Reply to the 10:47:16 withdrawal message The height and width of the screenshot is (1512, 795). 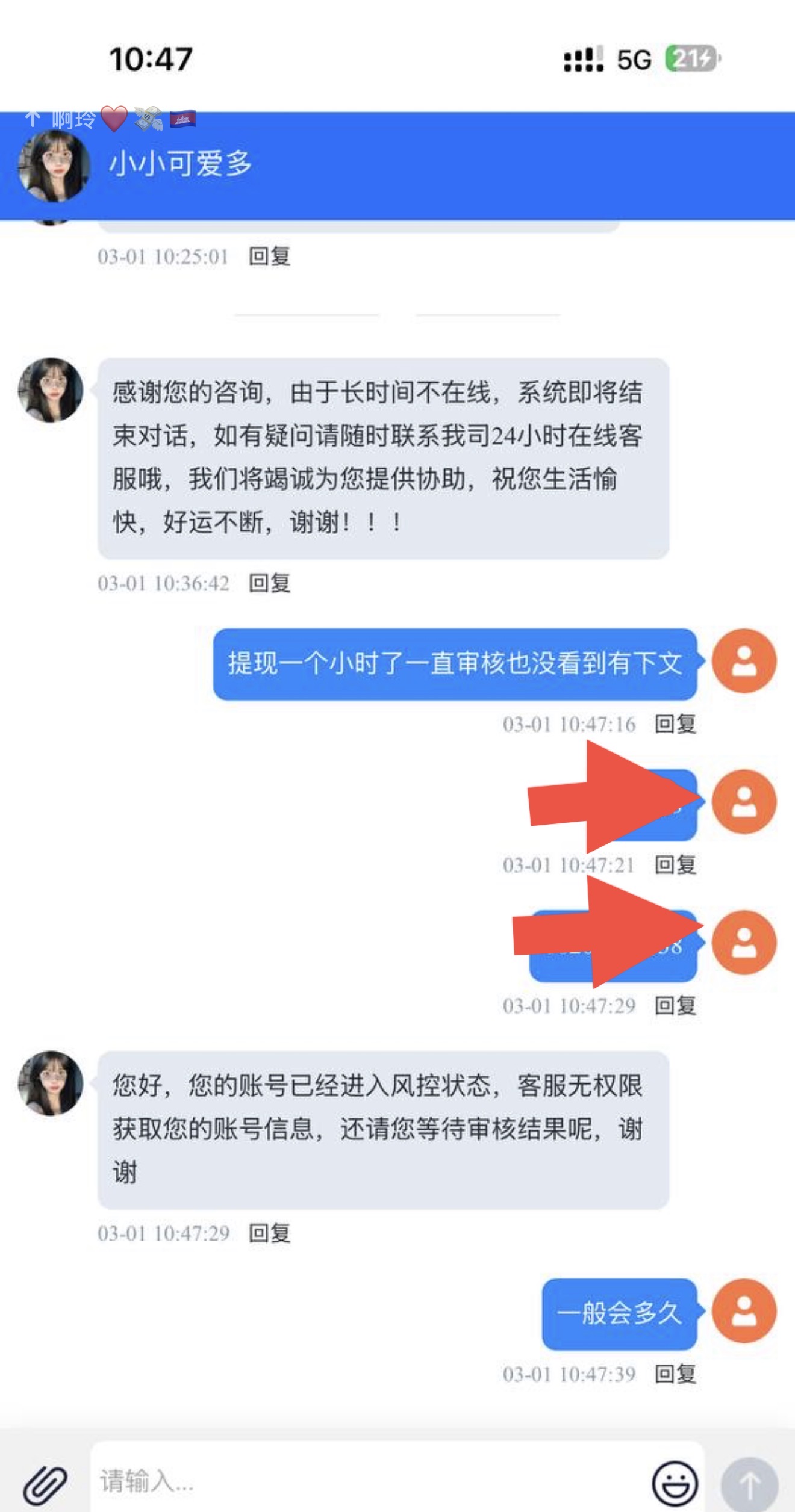[x=675, y=723]
